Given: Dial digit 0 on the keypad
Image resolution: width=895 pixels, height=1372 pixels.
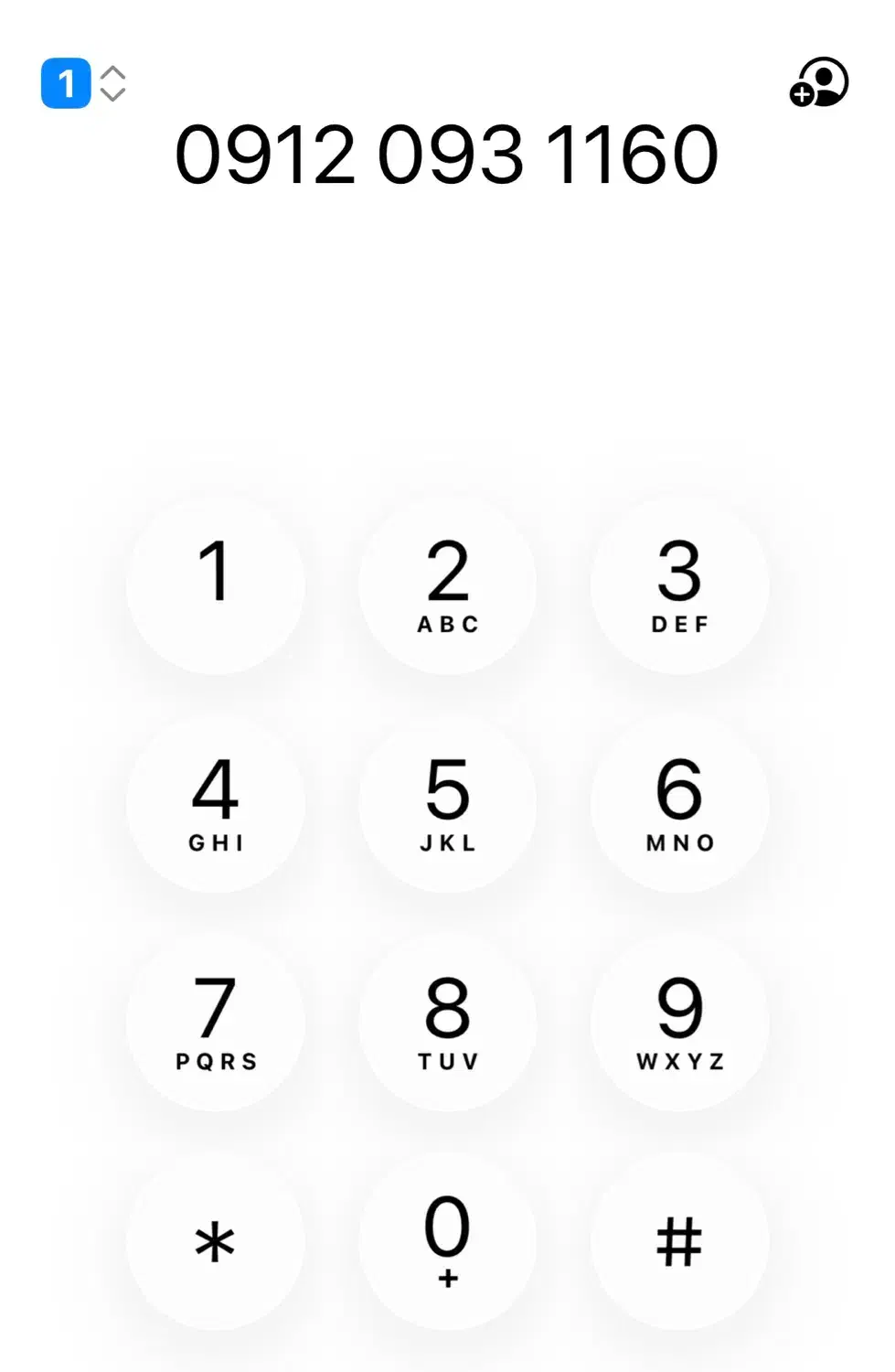Looking at the screenshot, I should [x=448, y=1241].
